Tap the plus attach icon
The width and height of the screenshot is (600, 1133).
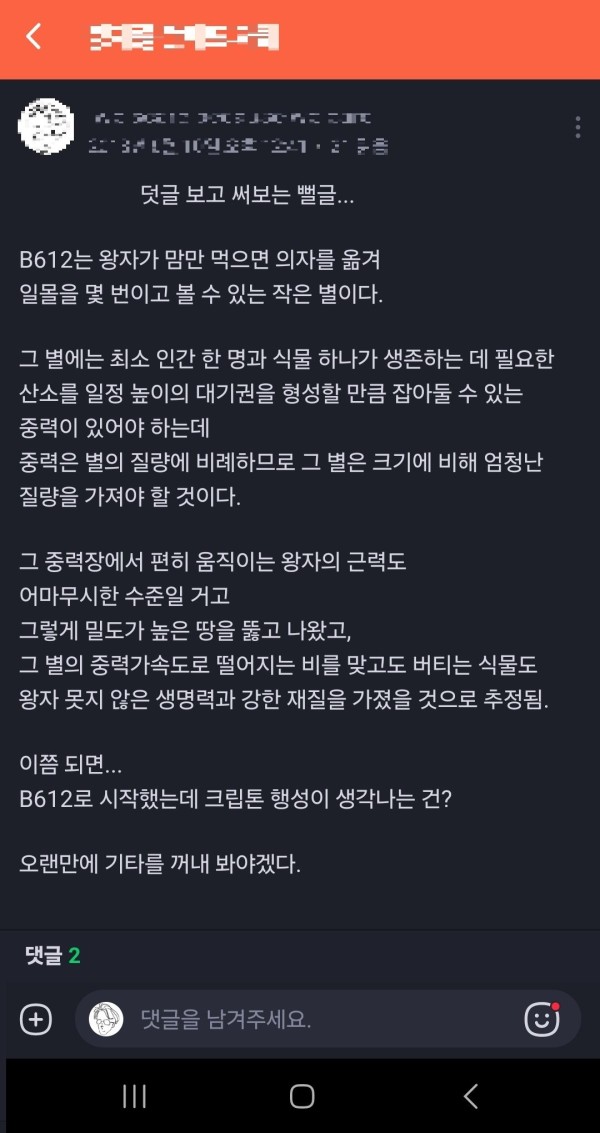coord(36,1019)
